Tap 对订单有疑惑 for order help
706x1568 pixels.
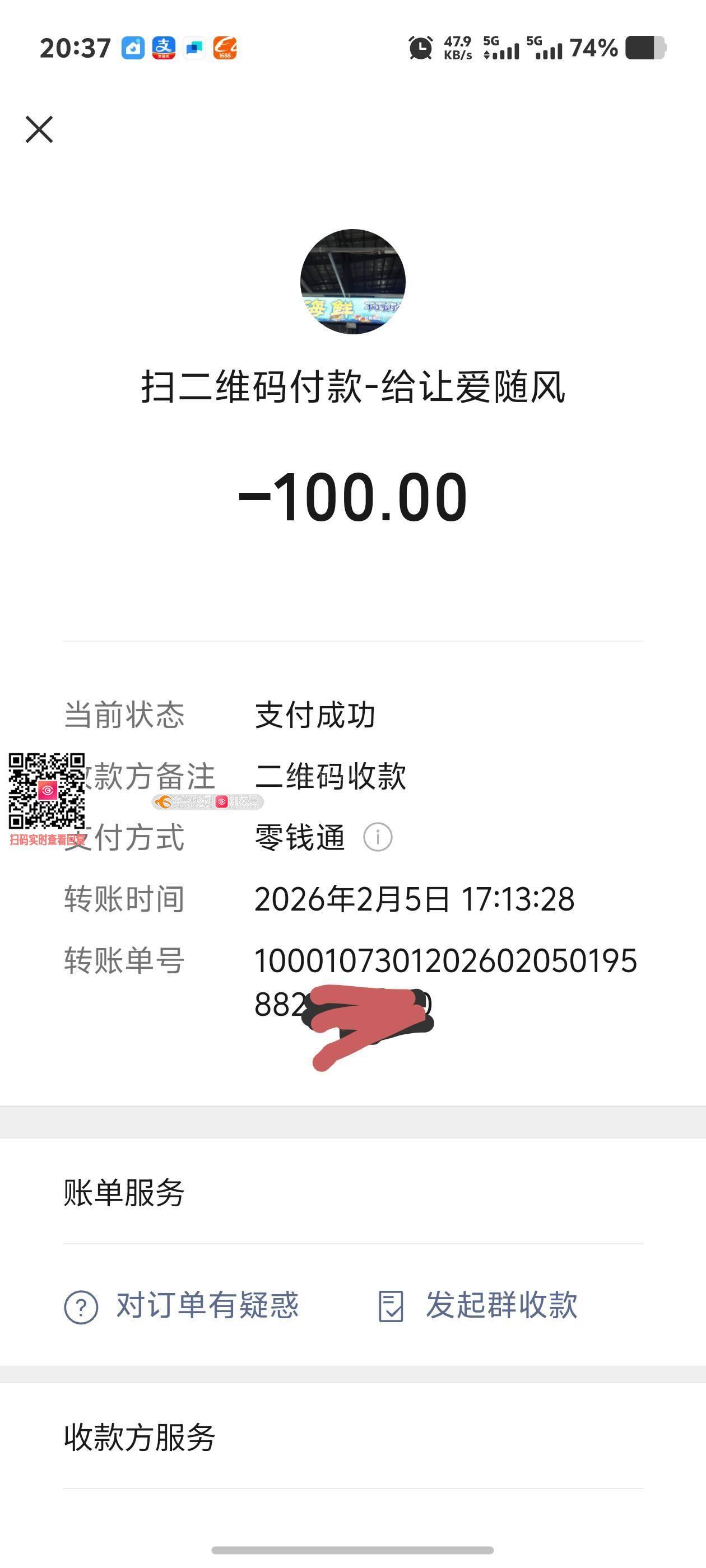tap(182, 1306)
